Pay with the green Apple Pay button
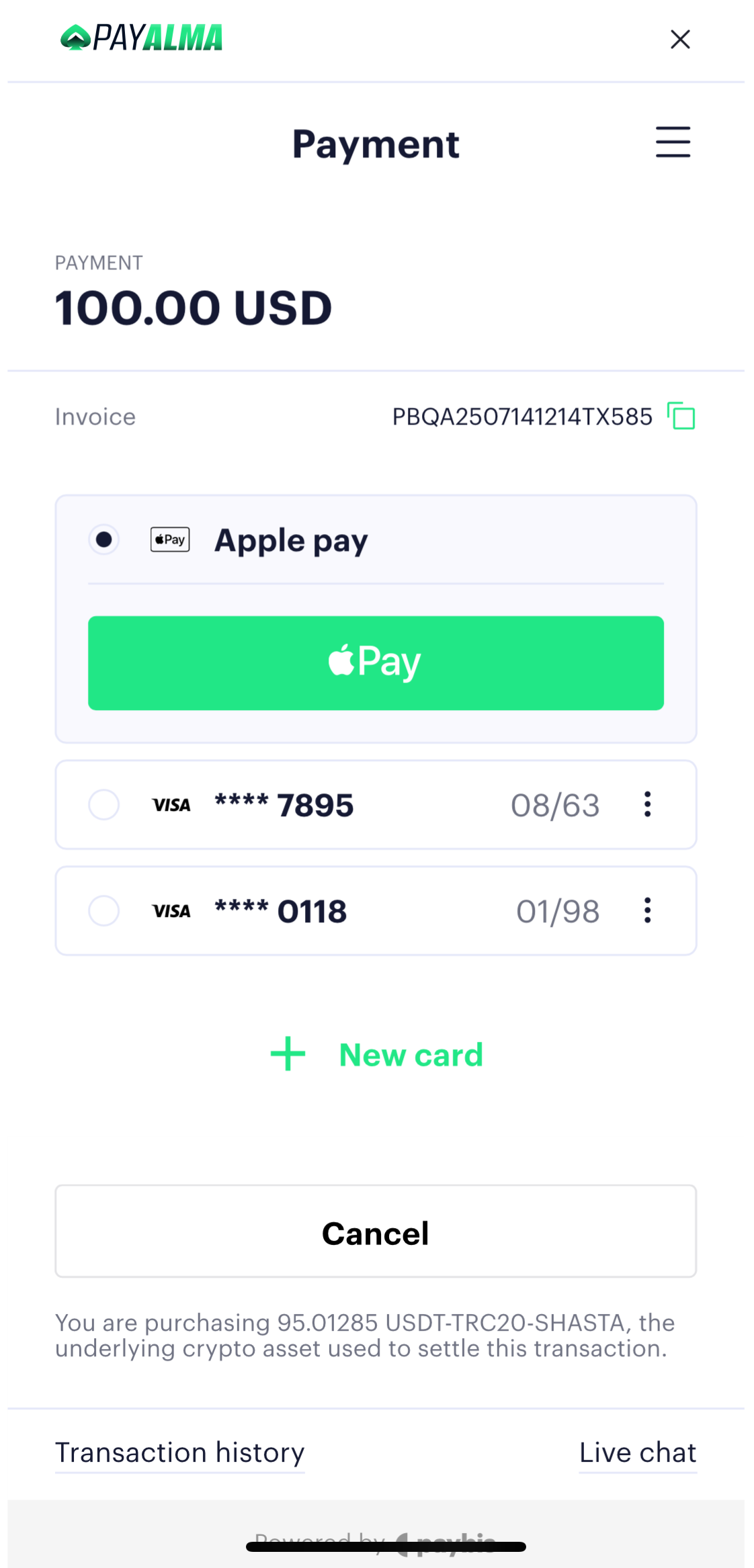This screenshot has width=754, height=1568. click(x=376, y=663)
